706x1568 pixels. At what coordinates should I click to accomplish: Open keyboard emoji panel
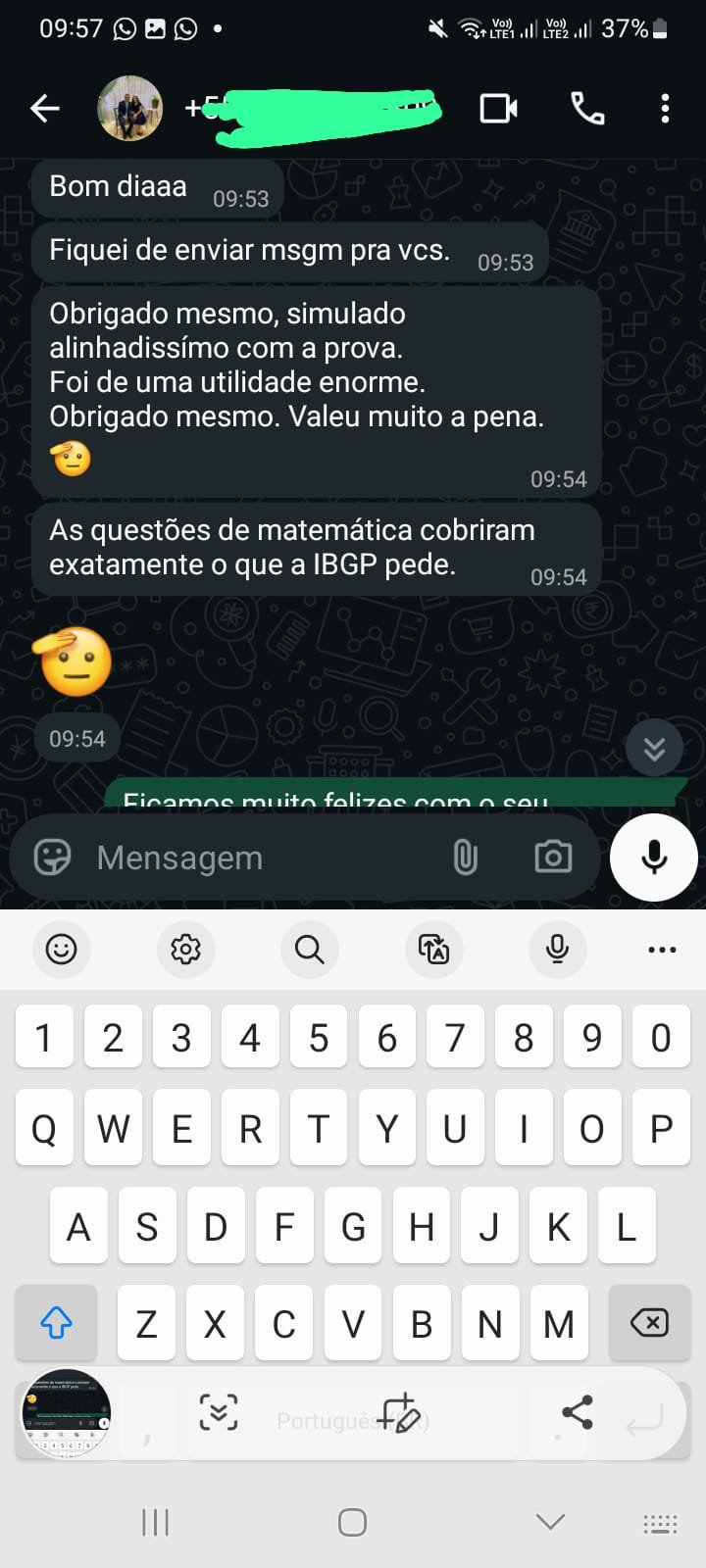[x=61, y=949]
